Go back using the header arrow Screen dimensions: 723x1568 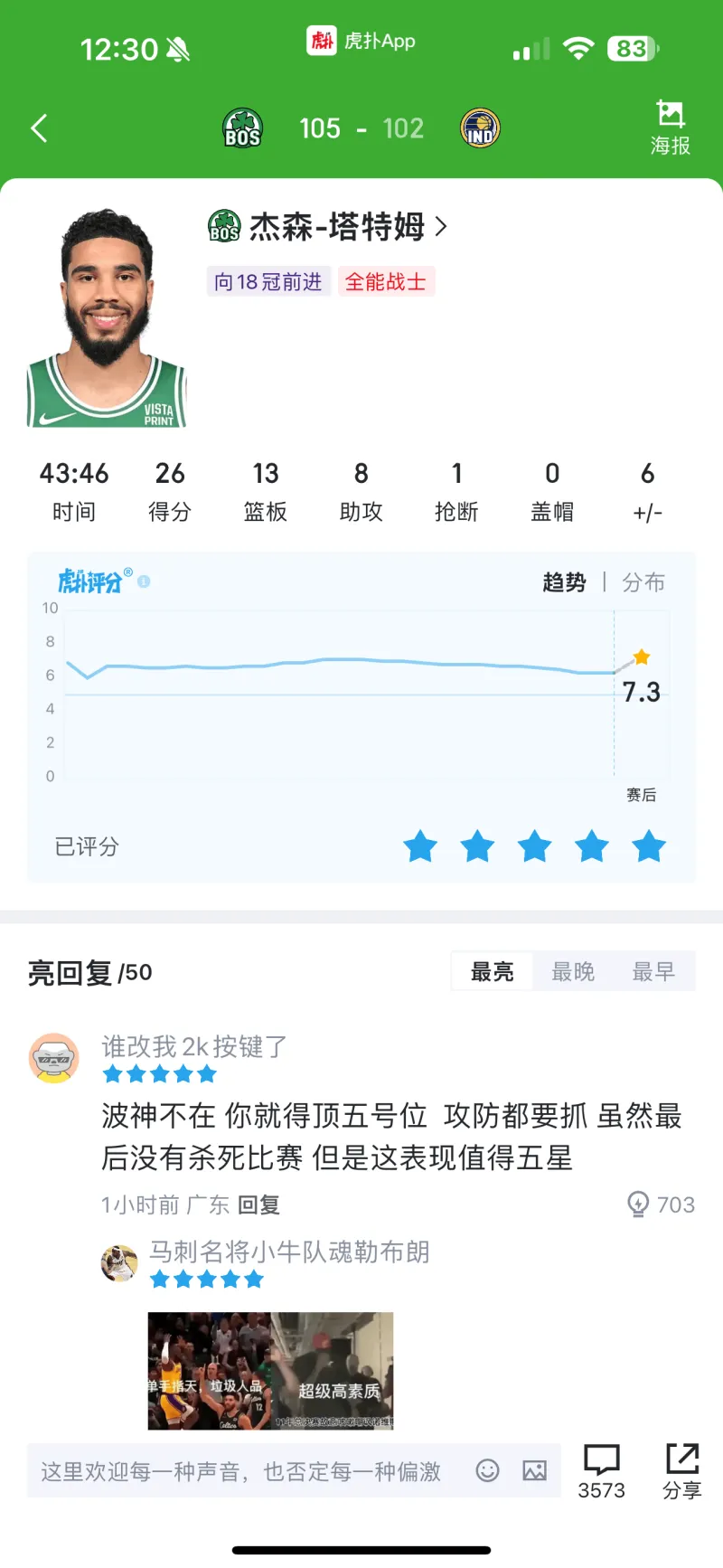(x=40, y=128)
